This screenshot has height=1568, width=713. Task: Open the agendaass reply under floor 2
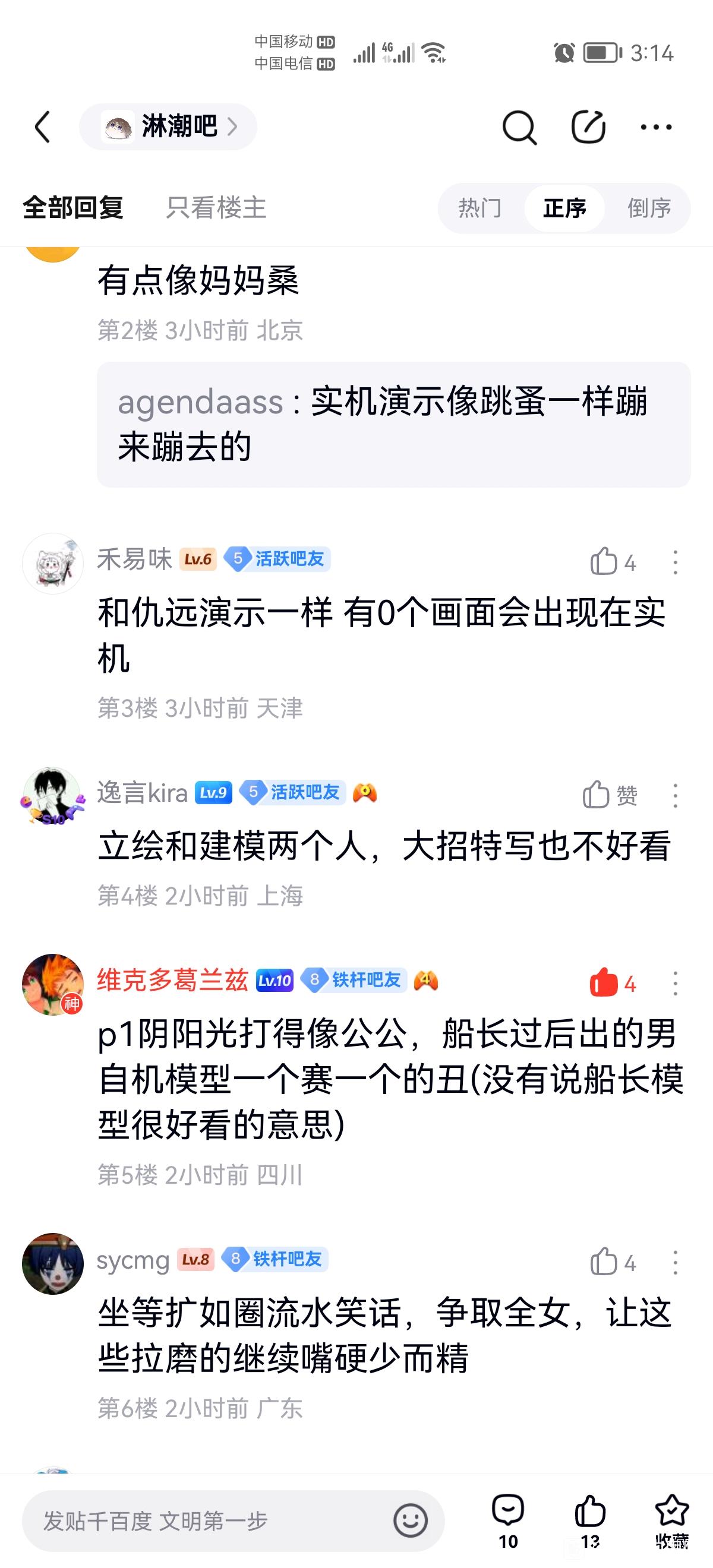pos(393,424)
